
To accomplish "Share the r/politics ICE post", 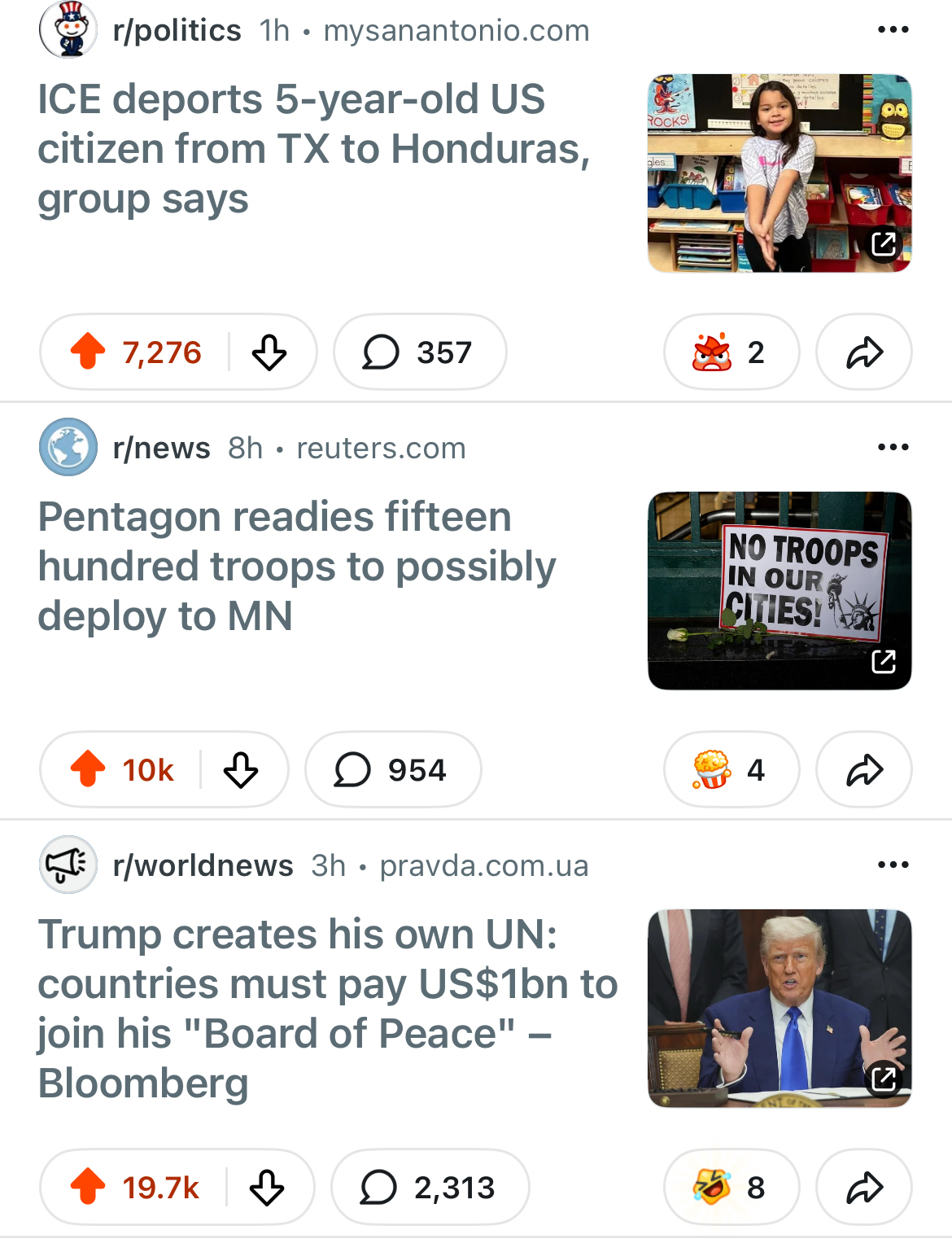I will pyautogui.click(x=863, y=352).
